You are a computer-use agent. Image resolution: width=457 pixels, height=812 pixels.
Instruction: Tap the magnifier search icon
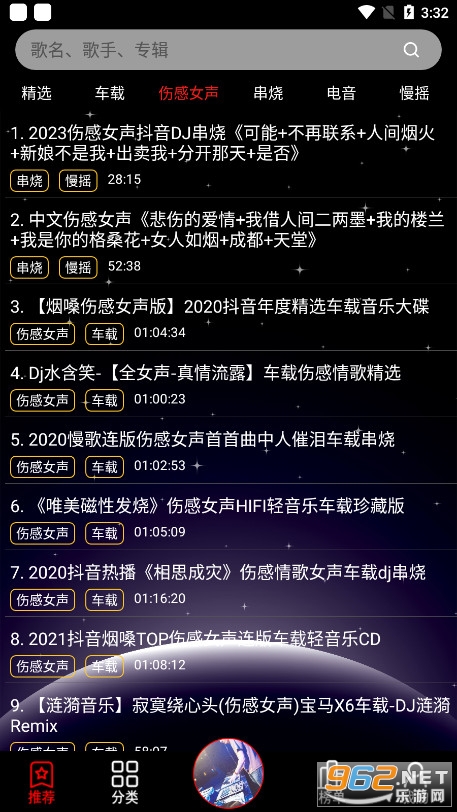pos(411,50)
